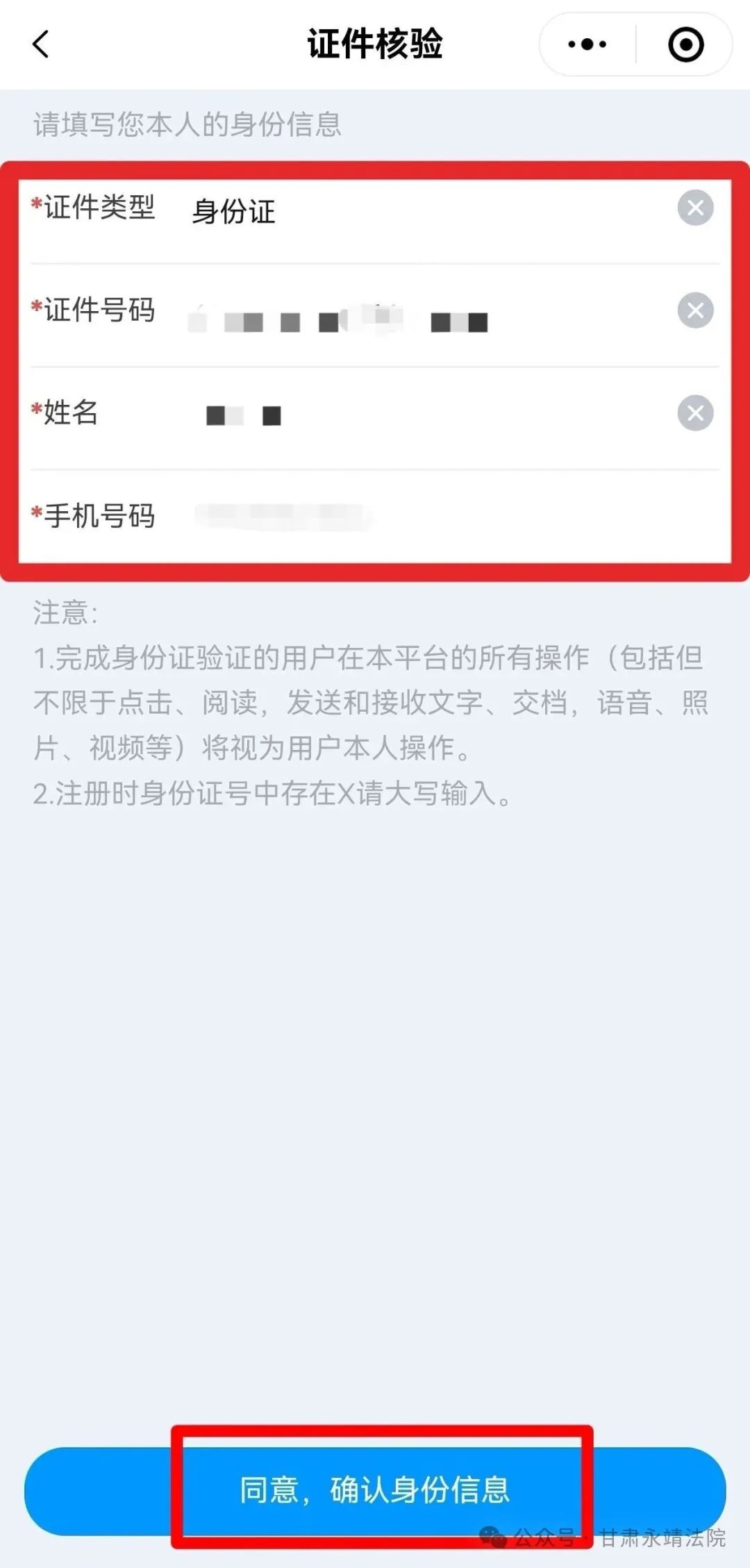Open the mini program more menu
This screenshot has width=750, height=1568.
coord(587,44)
